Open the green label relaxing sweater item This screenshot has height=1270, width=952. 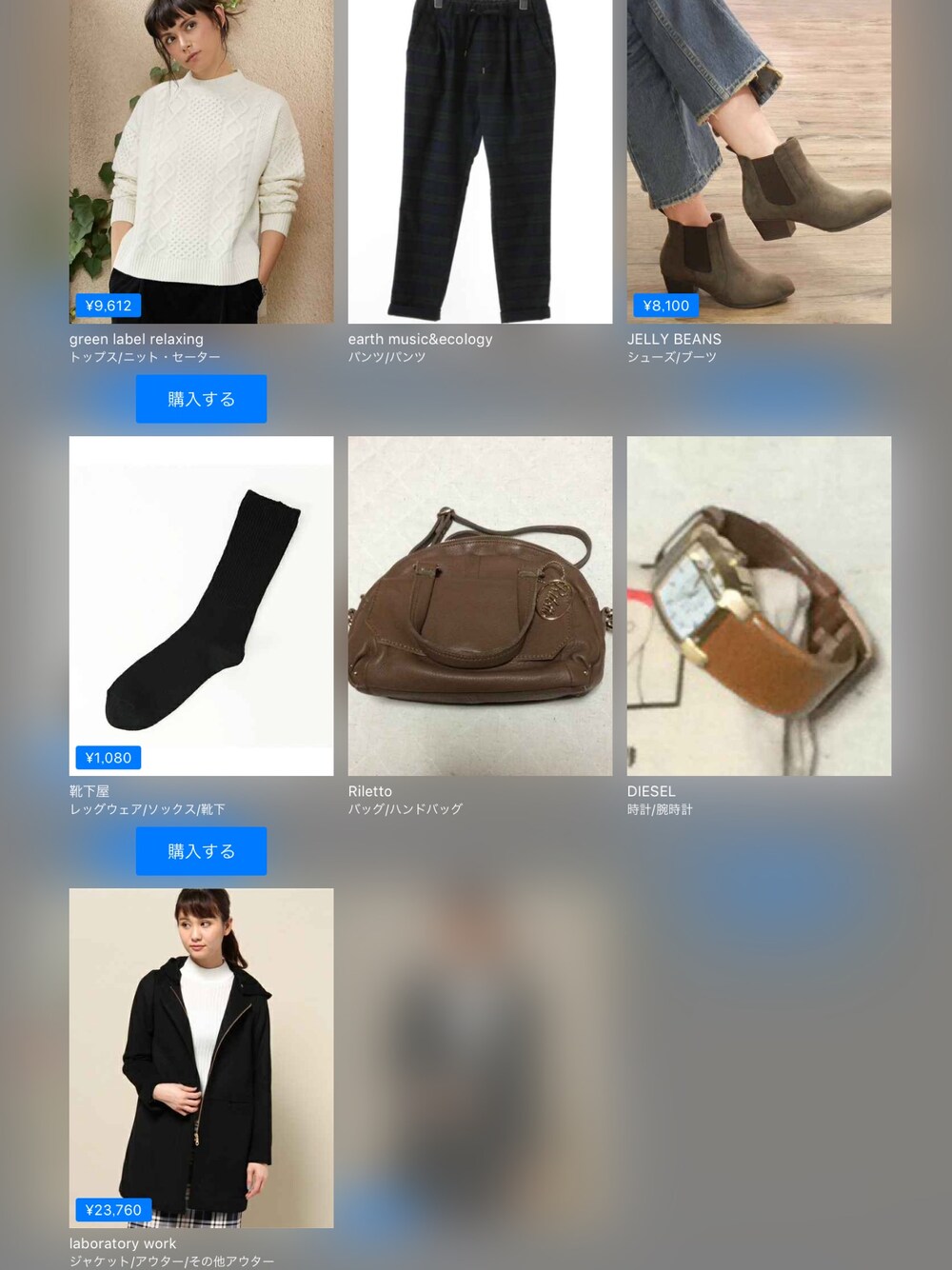click(x=201, y=162)
